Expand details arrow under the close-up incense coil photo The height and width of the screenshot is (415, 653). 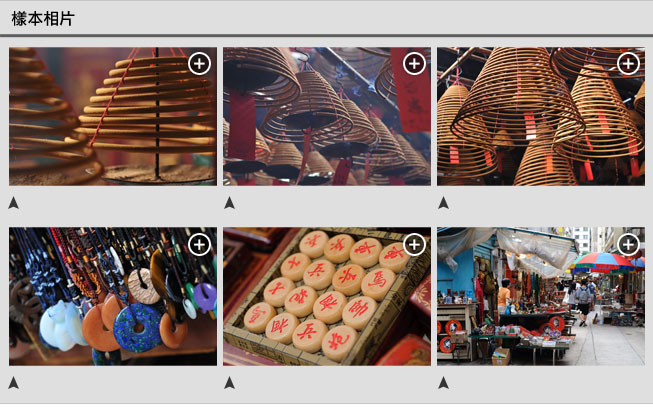(14, 203)
